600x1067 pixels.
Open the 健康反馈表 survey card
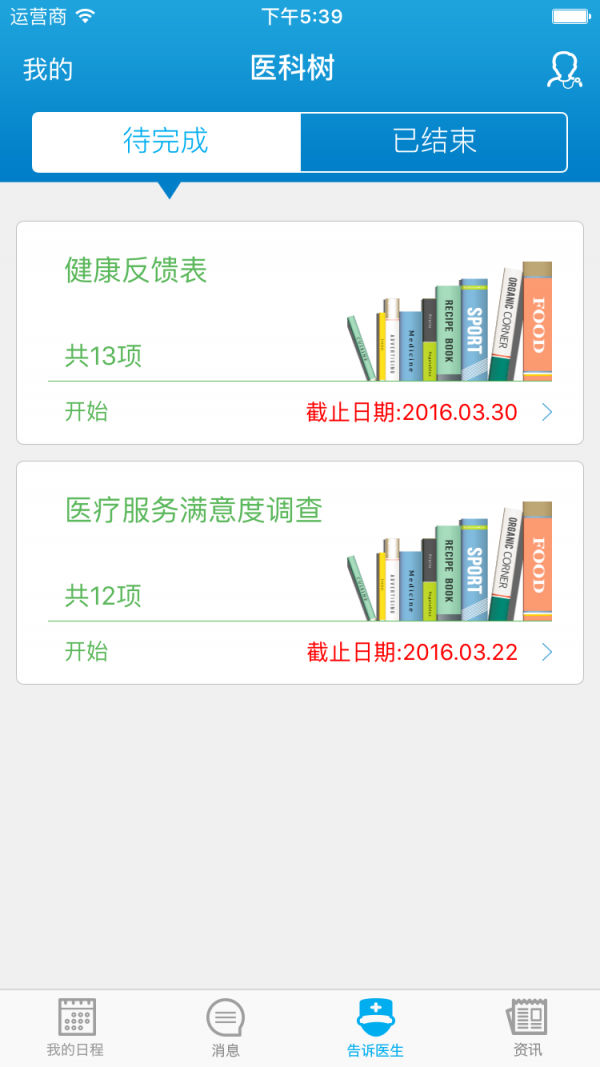[300, 332]
